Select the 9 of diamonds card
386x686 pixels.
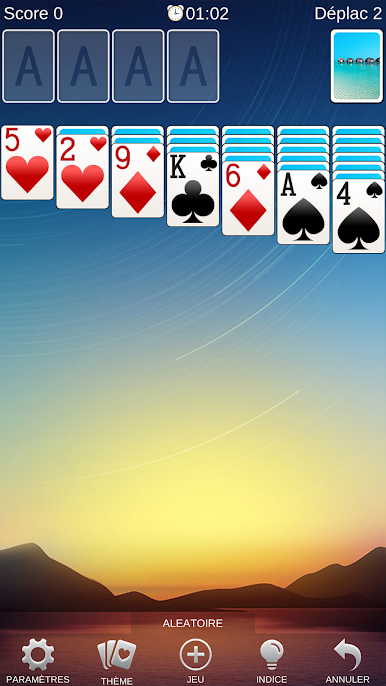[x=138, y=180]
